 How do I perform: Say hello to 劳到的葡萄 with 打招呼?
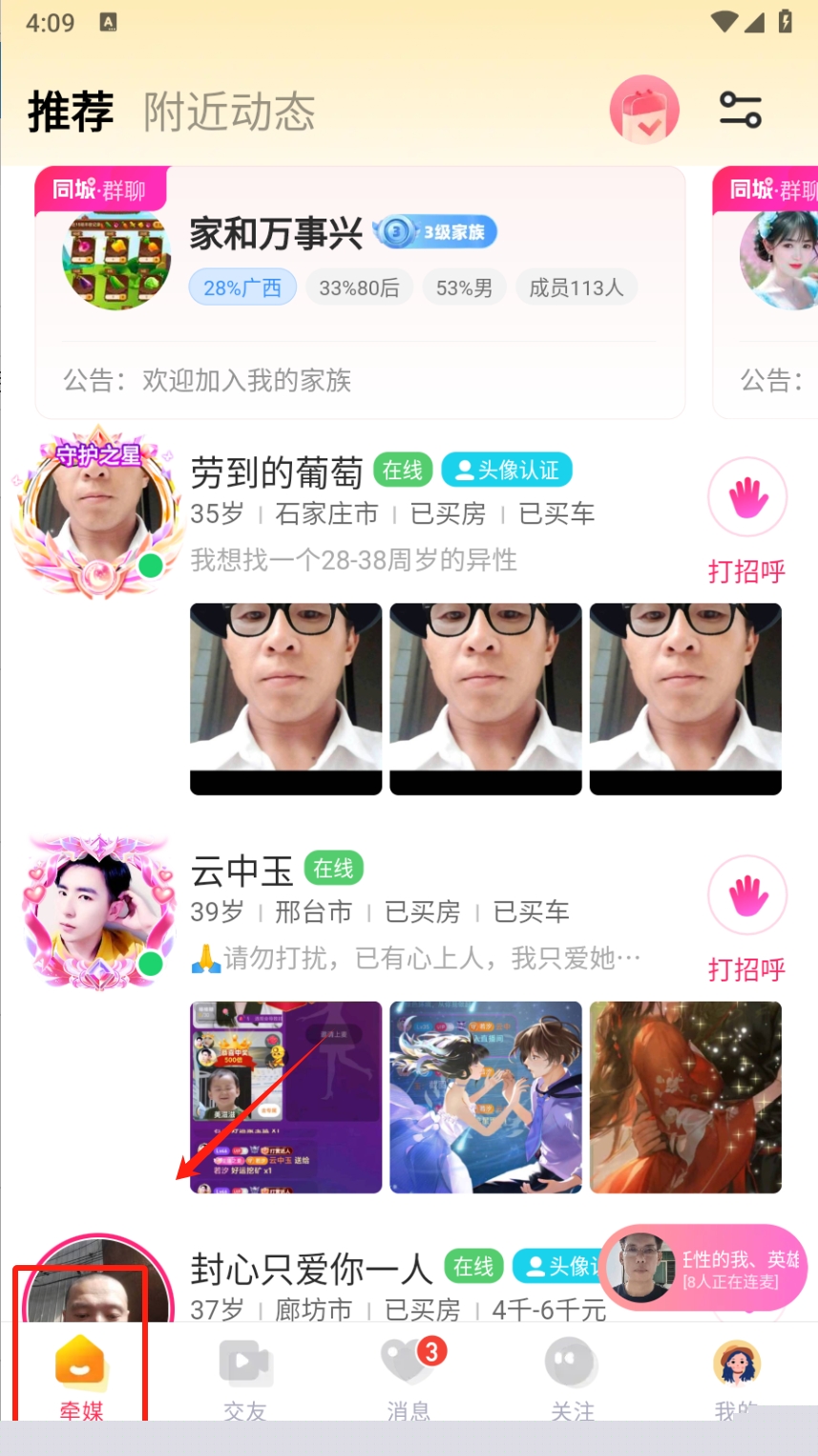(746, 520)
